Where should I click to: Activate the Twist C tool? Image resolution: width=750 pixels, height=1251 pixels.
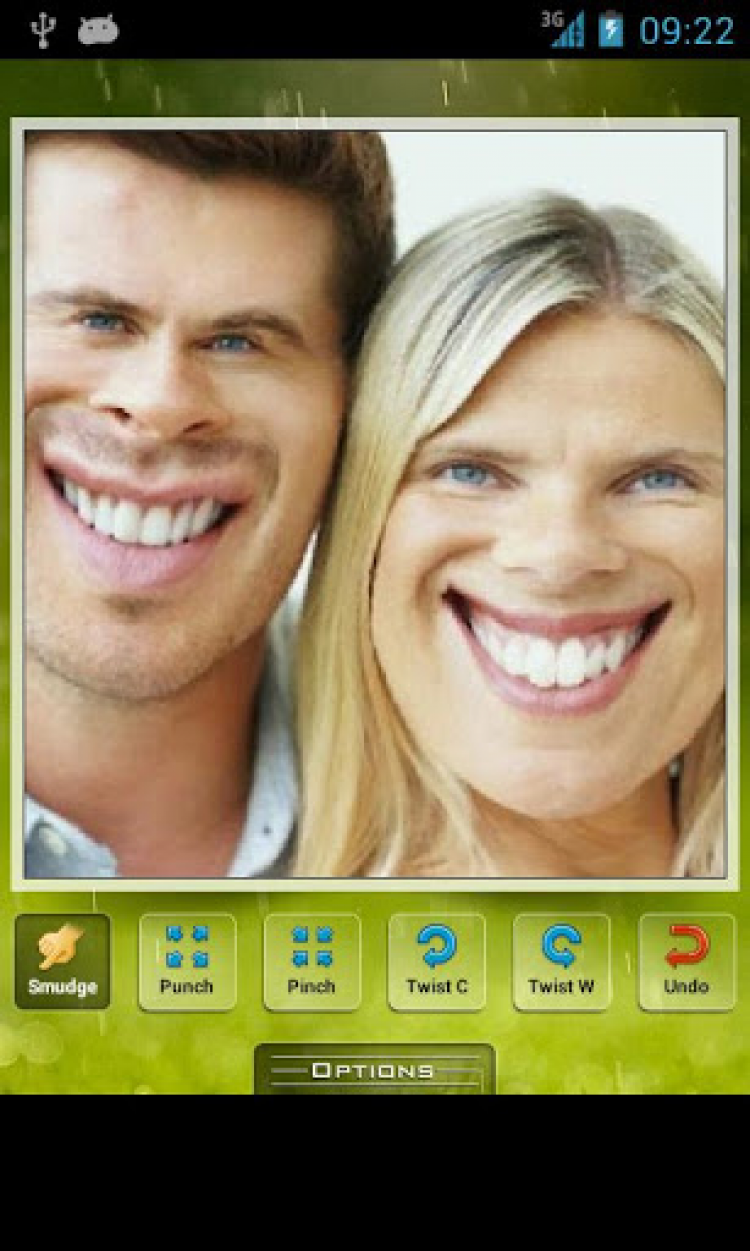point(437,961)
